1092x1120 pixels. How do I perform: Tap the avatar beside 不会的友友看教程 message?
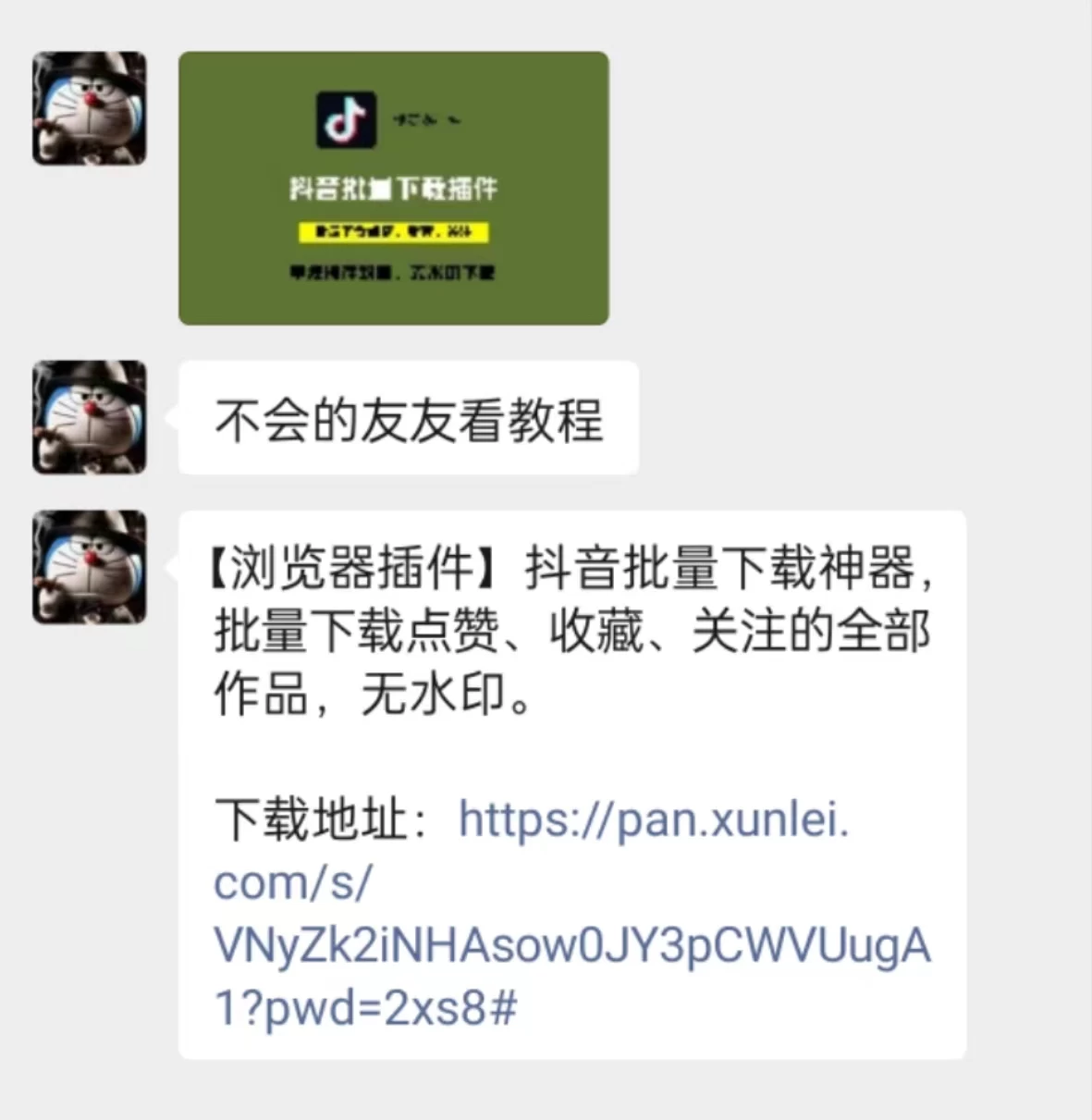coord(90,417)
